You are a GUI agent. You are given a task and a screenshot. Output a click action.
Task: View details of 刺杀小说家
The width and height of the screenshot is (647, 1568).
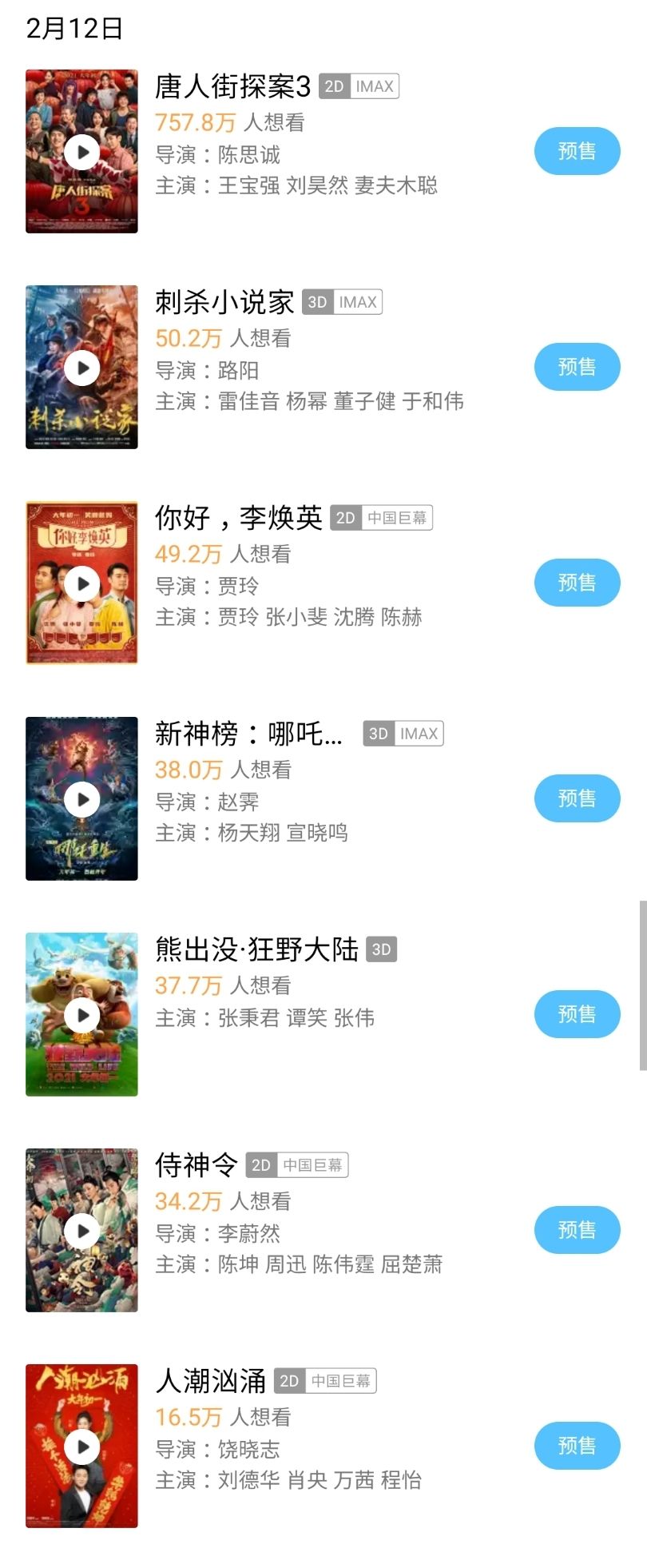tap(224, 302)
